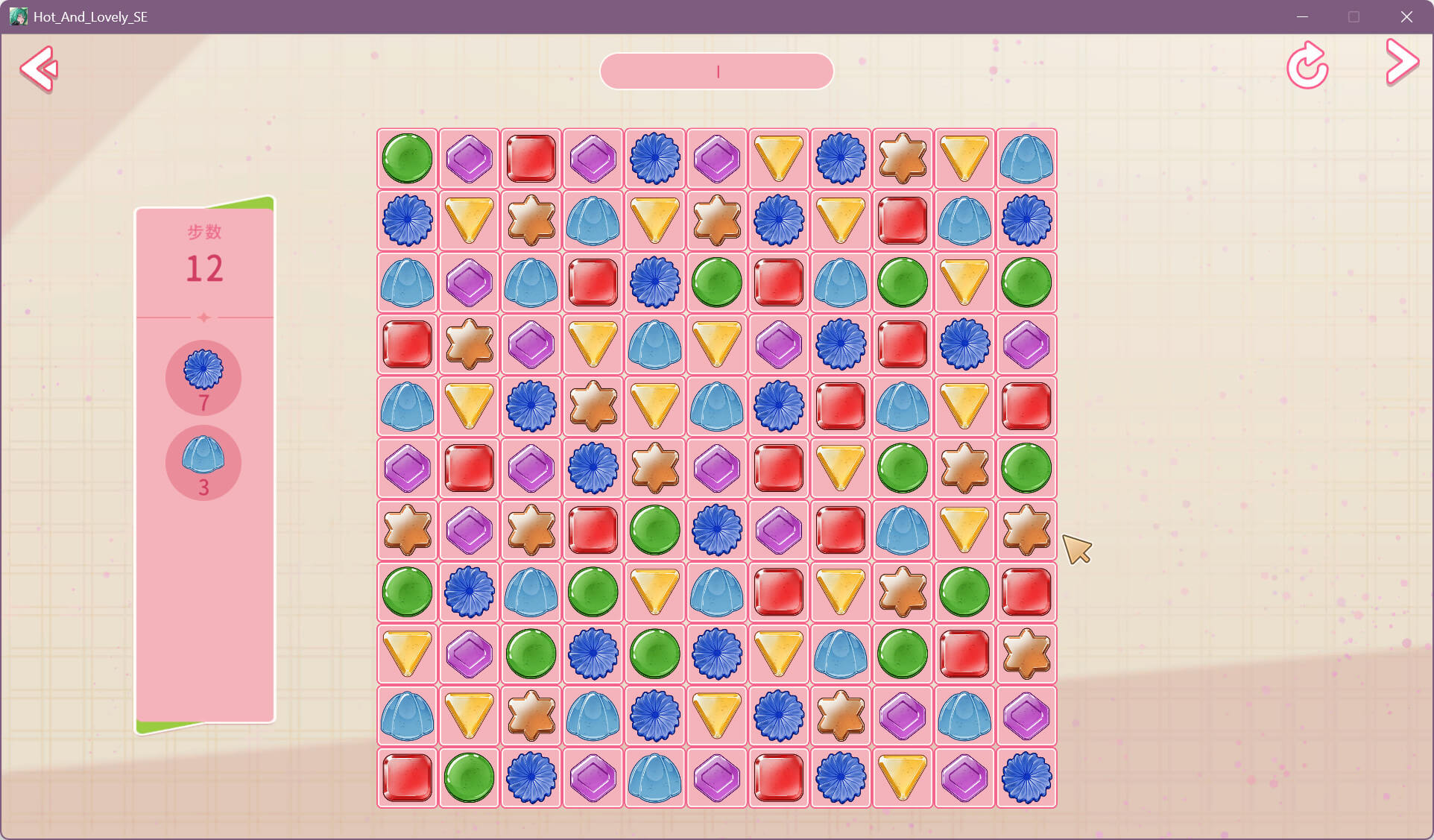Select the green candy in the board's top-left corner
The height and width of the screenshot is (840, 1434).
[x=407, y=158]
